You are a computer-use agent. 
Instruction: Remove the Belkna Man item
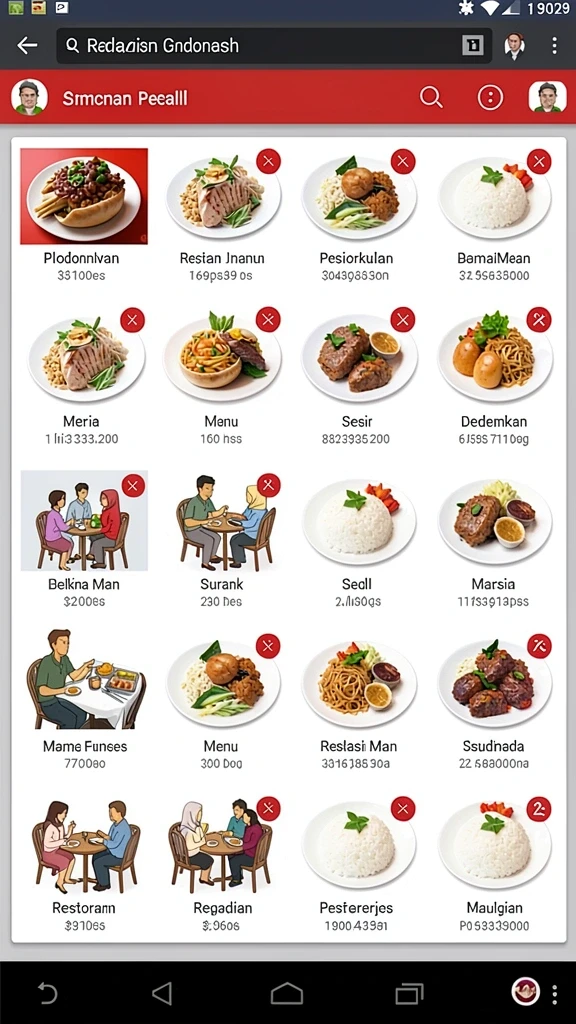[x=133, y=485]
